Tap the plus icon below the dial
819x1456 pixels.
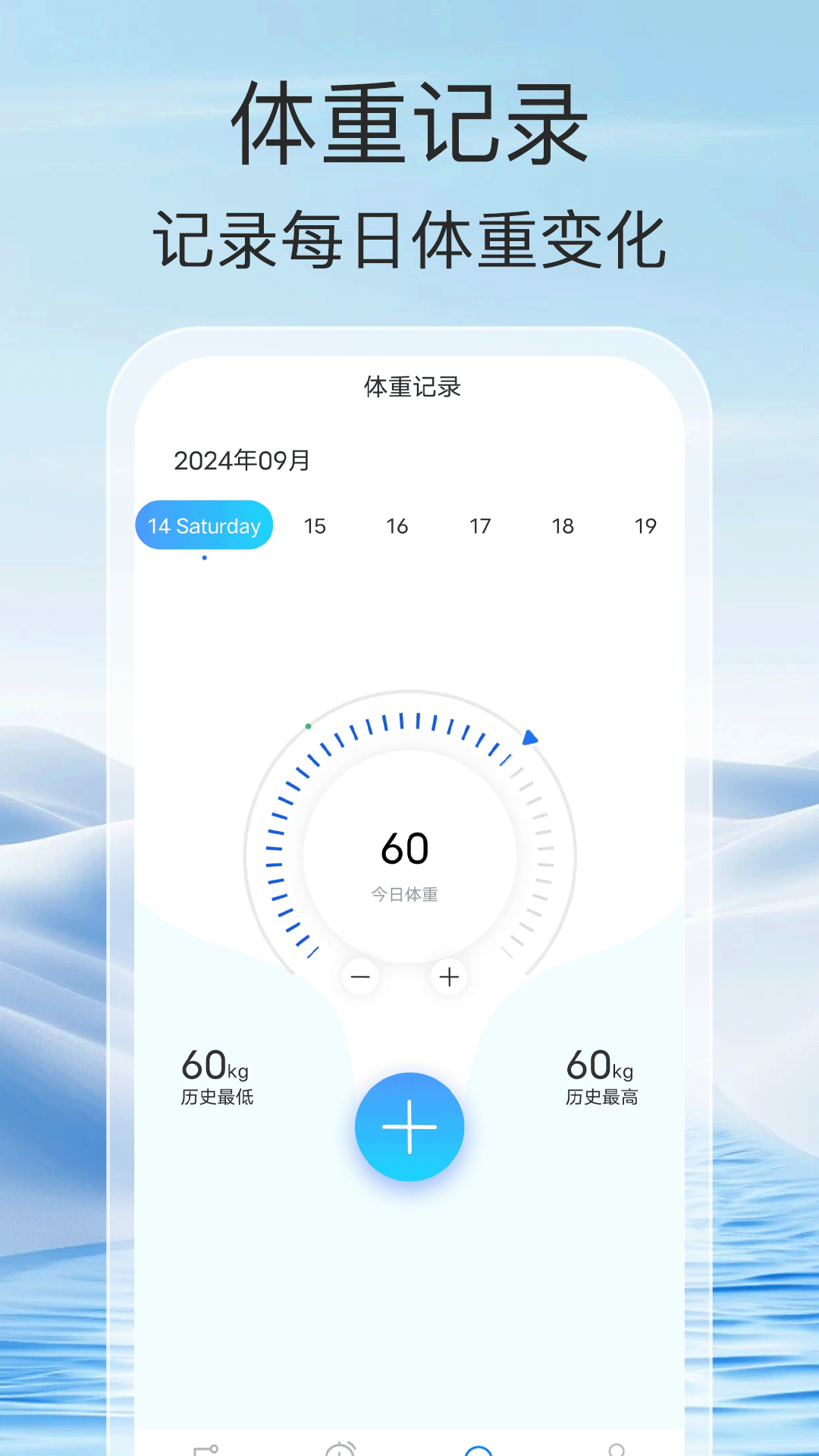coord(448,977)
